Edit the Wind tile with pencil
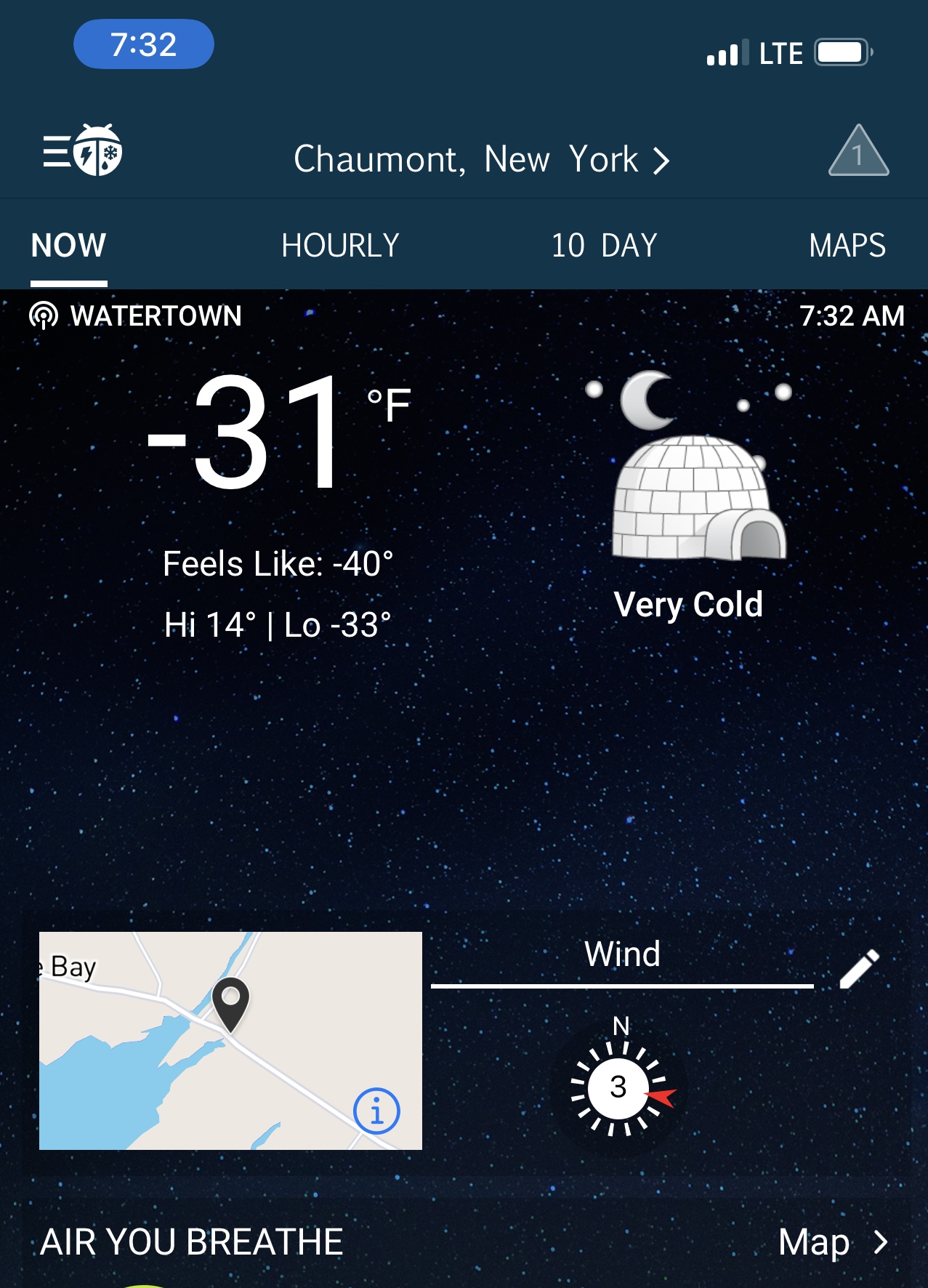928x1288 pixels. 859,969
